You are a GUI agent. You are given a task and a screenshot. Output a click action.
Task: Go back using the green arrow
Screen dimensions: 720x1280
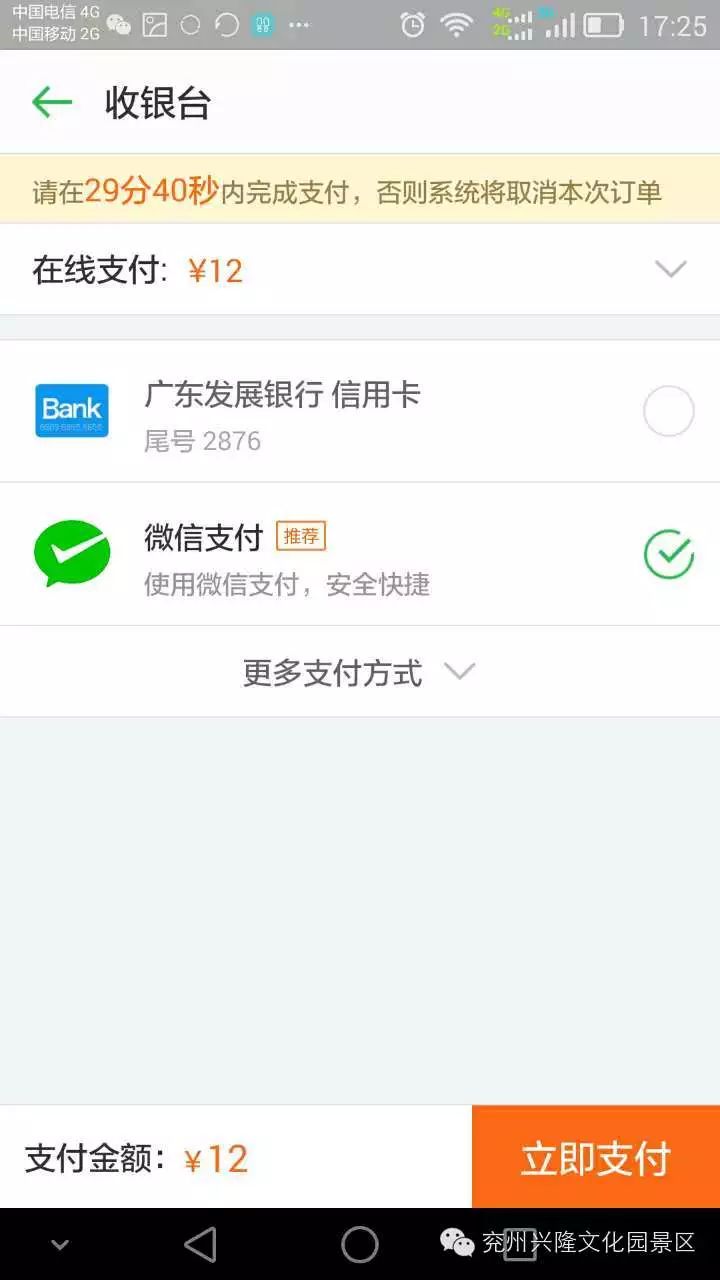coord(52,102)
